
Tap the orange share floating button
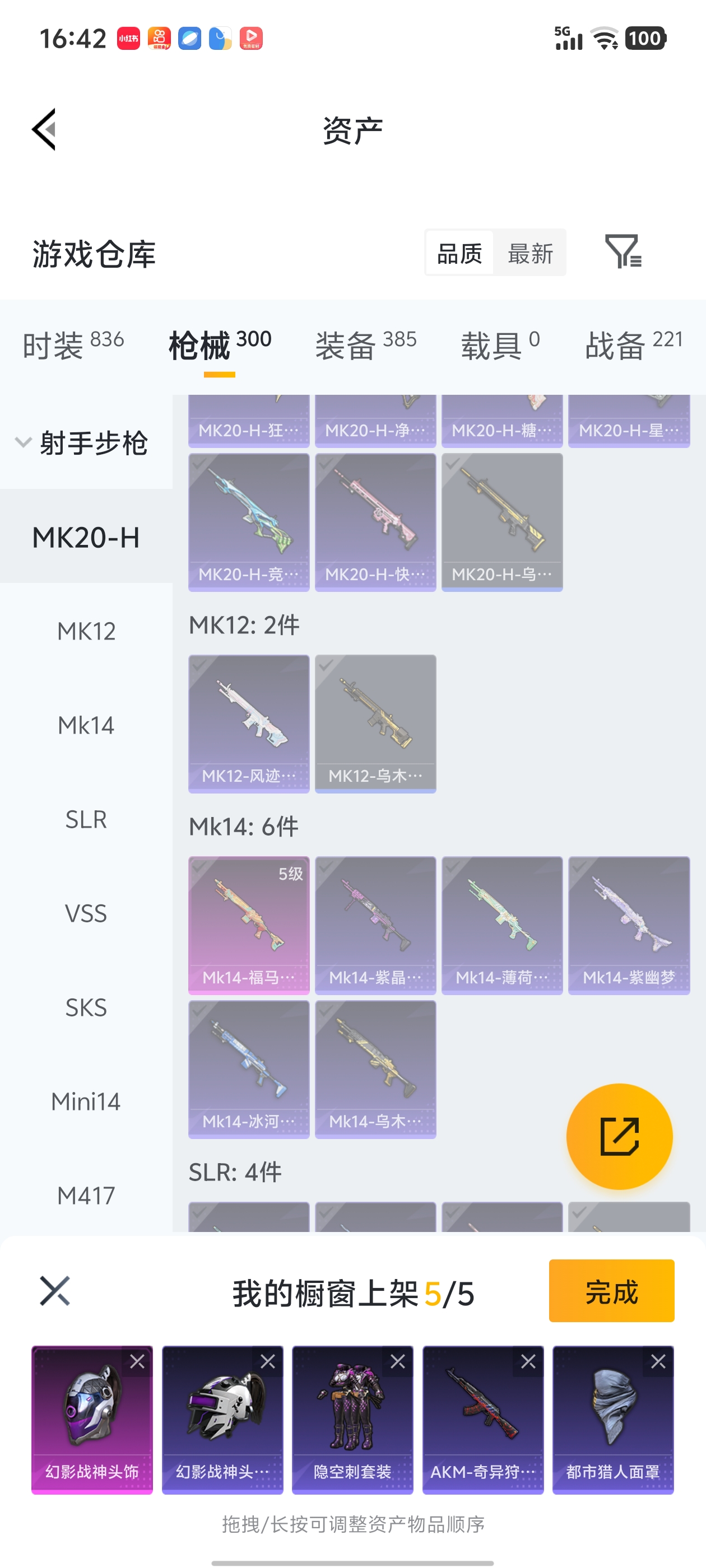tap(619, 1136)
